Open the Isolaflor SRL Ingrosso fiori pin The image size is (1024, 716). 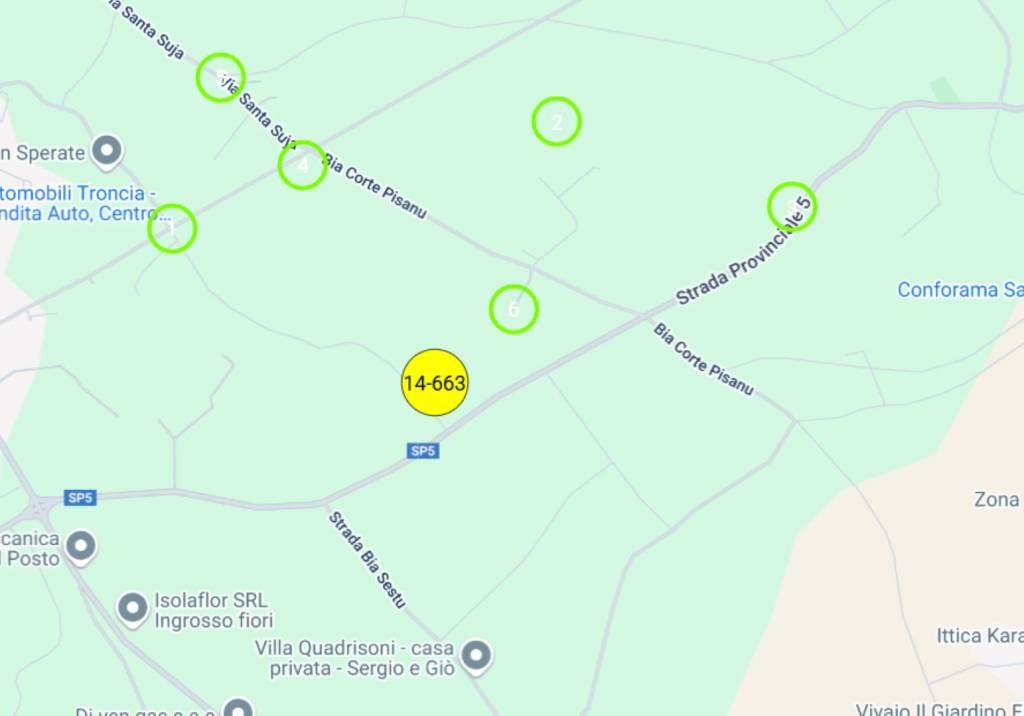[x=133, y=607]
